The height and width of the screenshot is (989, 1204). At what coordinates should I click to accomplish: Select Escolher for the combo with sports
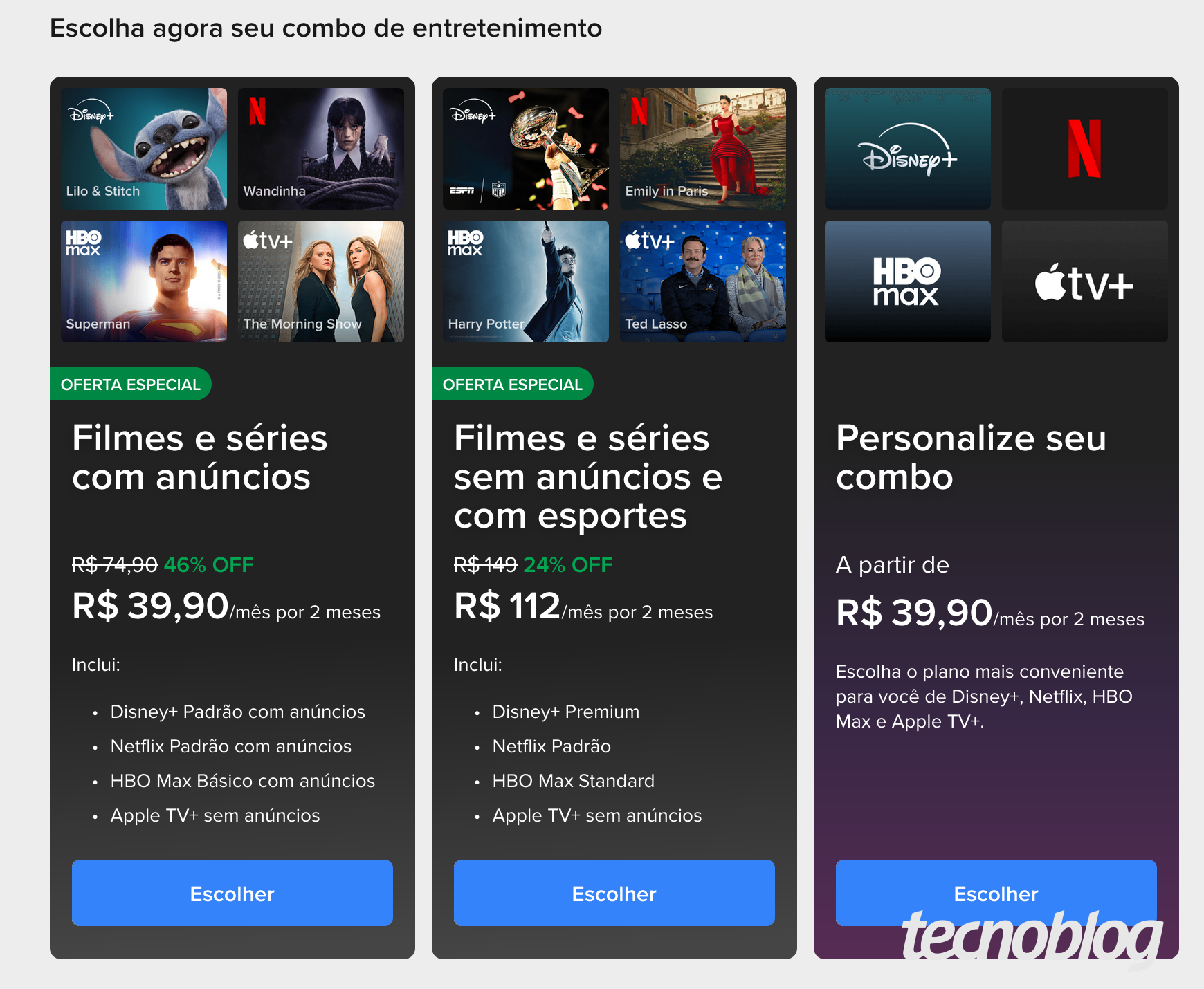[614, 893]
